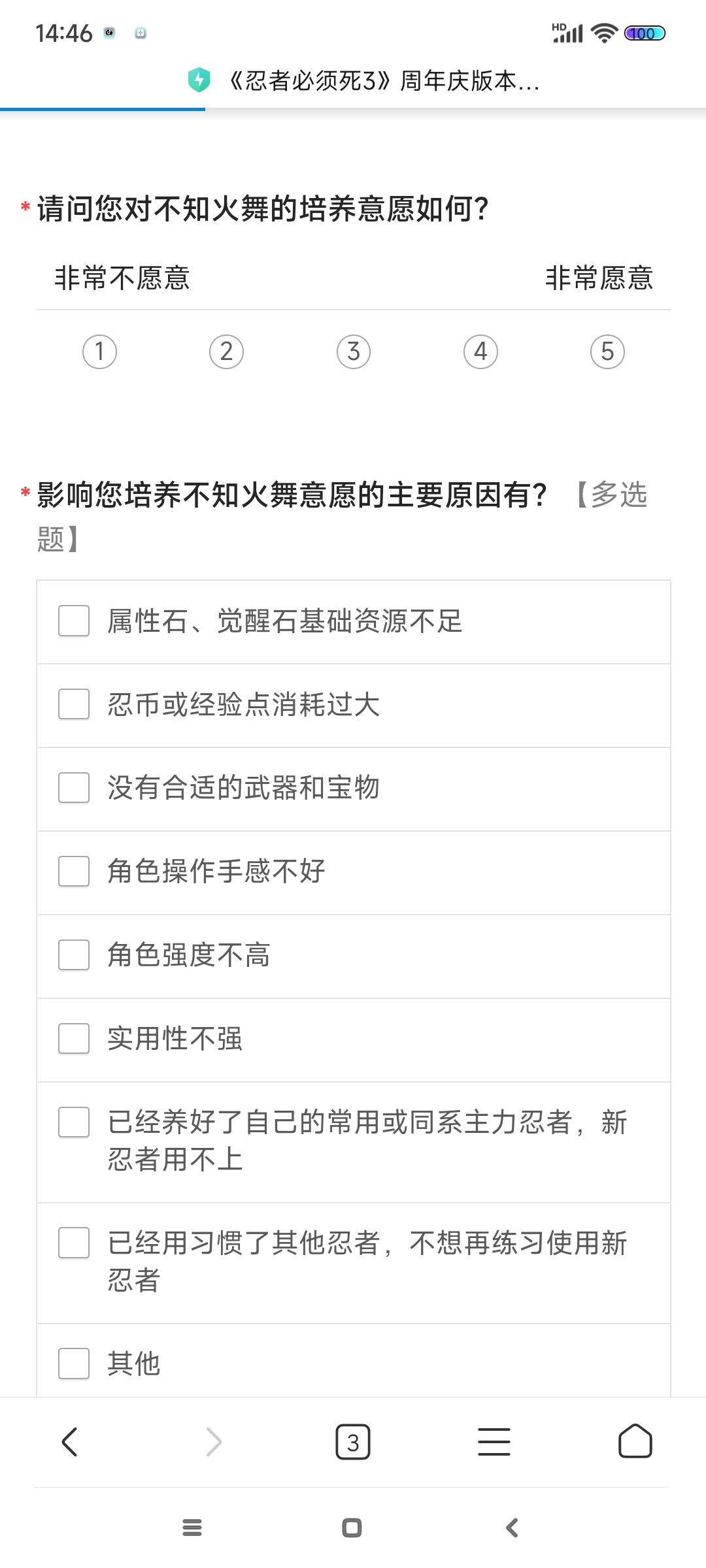Tap the green shield site security icon
Viewport: 706px width, 1568px height.
click(199, 80)
